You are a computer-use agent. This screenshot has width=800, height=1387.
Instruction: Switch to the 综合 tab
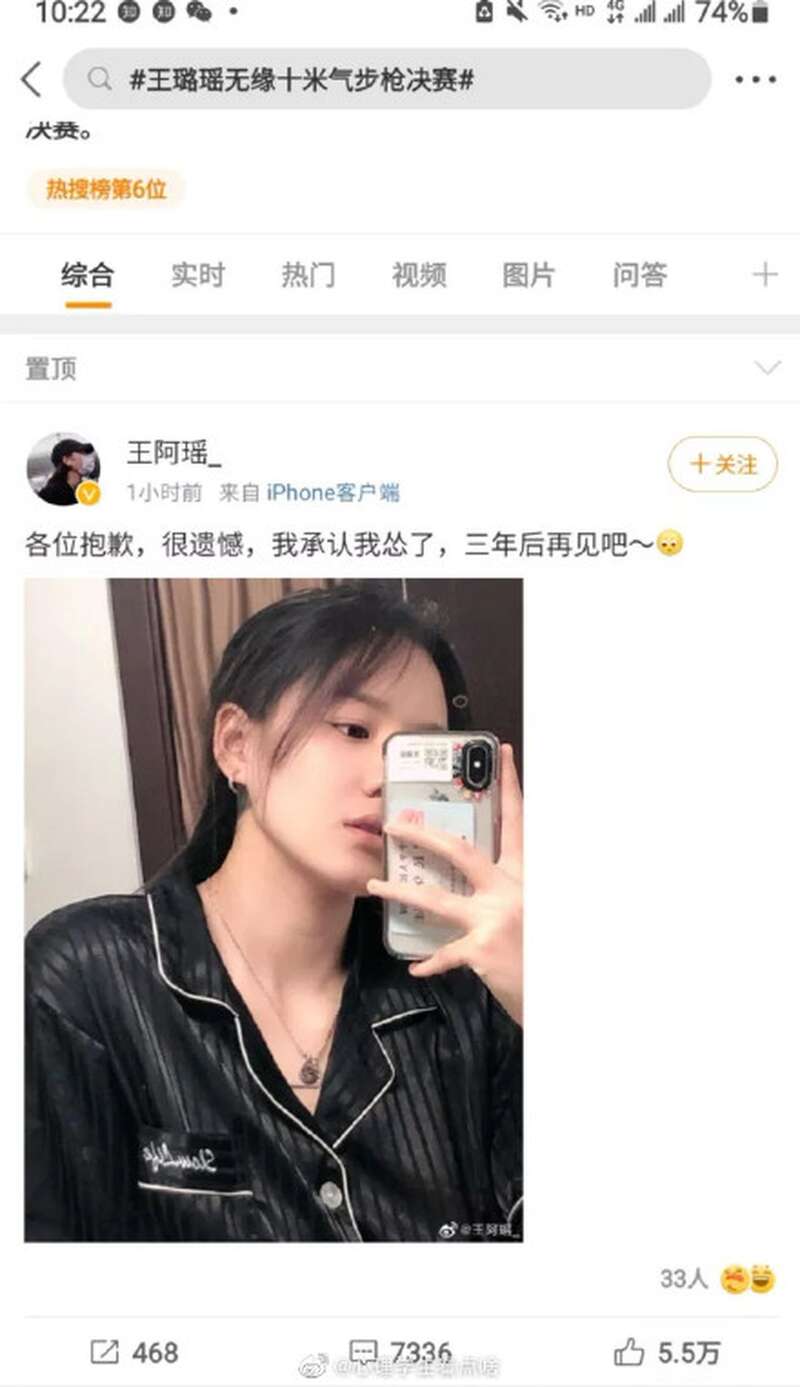click(88, 275)
